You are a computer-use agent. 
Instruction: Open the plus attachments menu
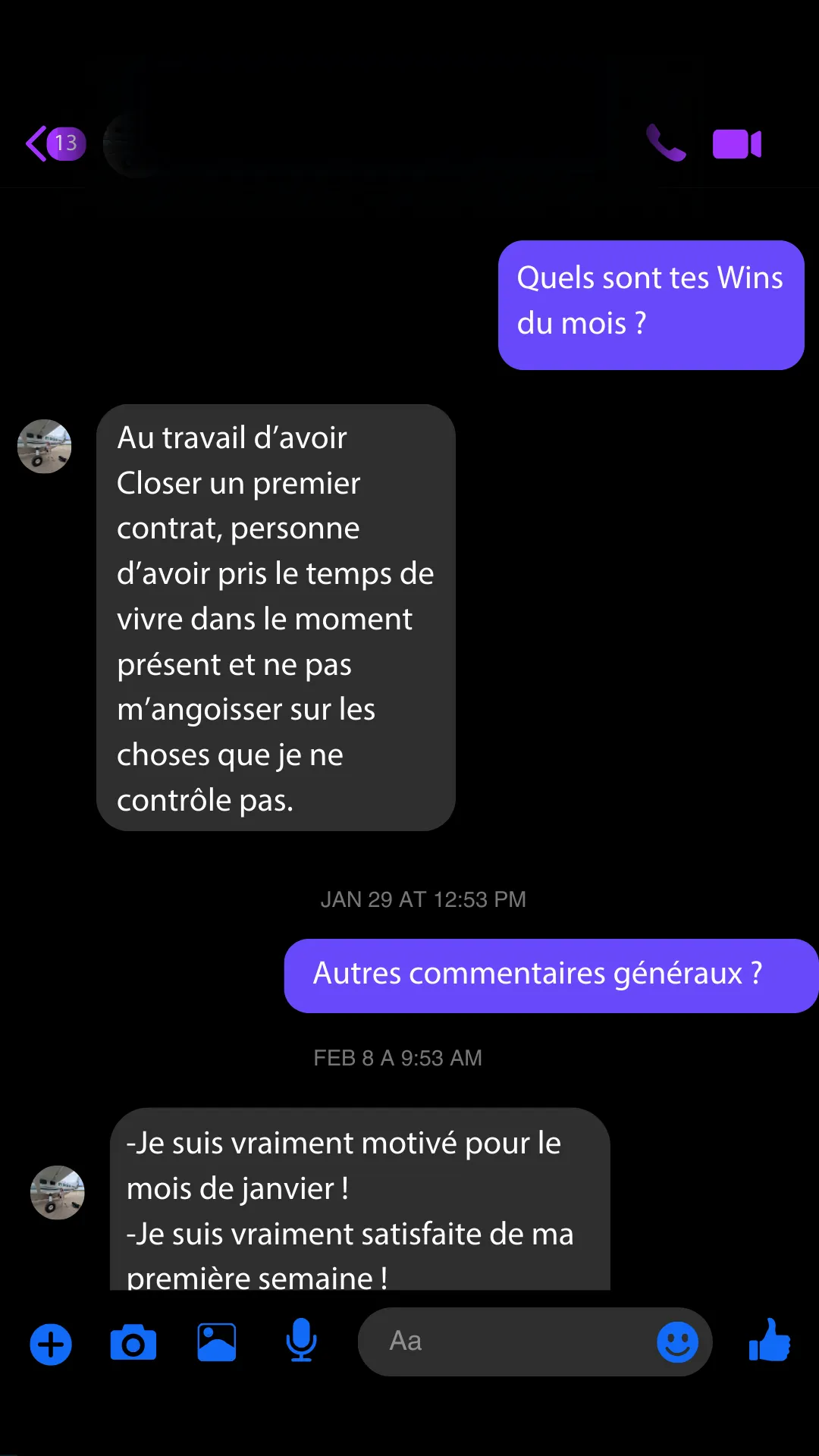click(x=51, y=1345)
